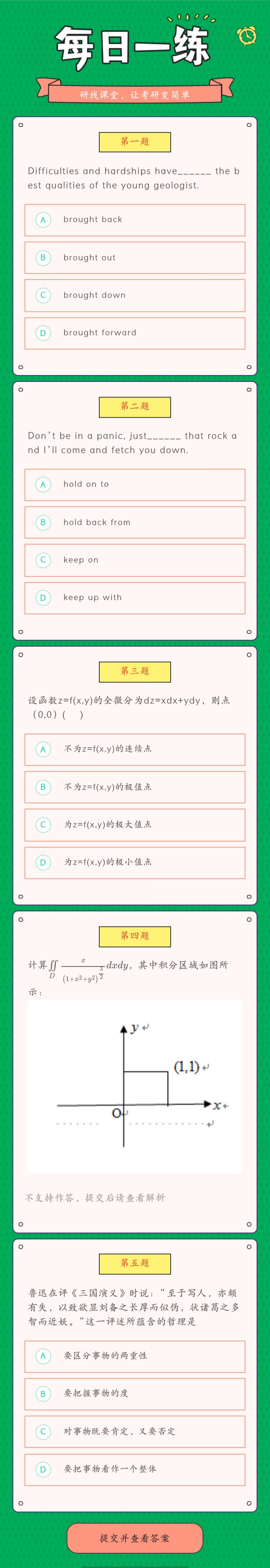The image size is (270, 1568).
Task: Select answer "为z=f(x,y)的极小值点"
Action: pos(135,863)
